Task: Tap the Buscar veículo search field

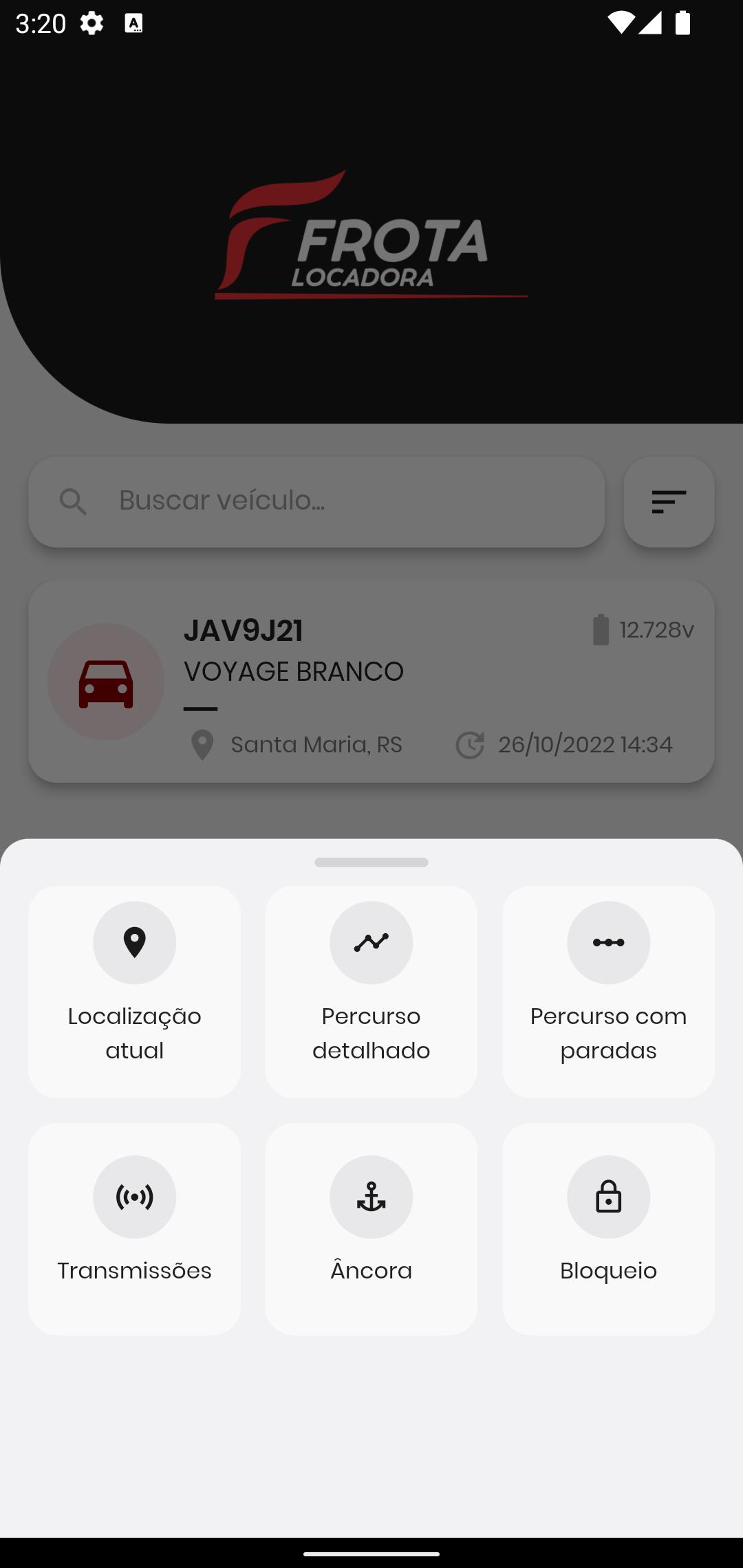Action: pyautogui.click(x=316, y=501)
